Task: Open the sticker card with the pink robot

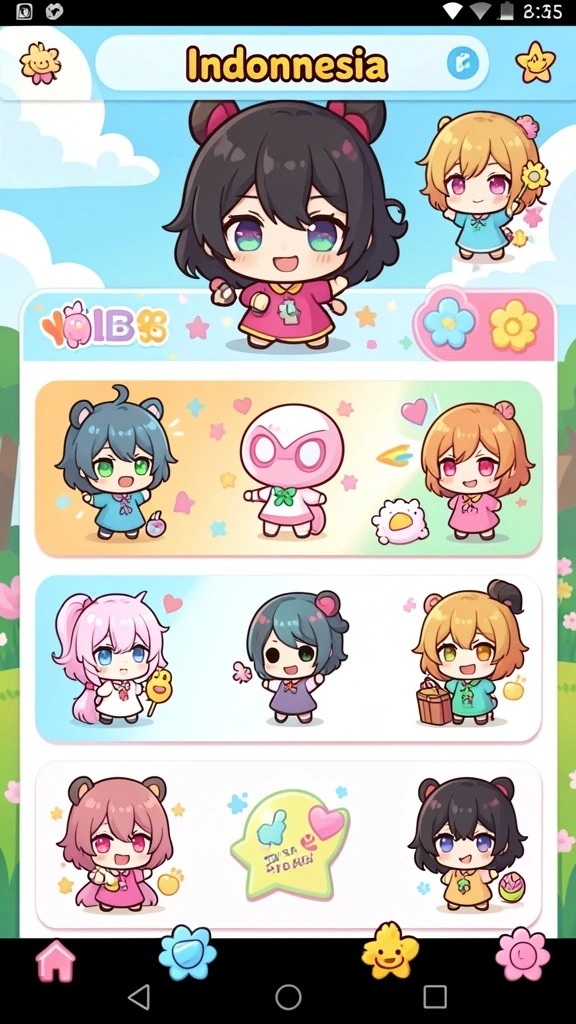Action: pyautogui.click(x=288, y=468)
